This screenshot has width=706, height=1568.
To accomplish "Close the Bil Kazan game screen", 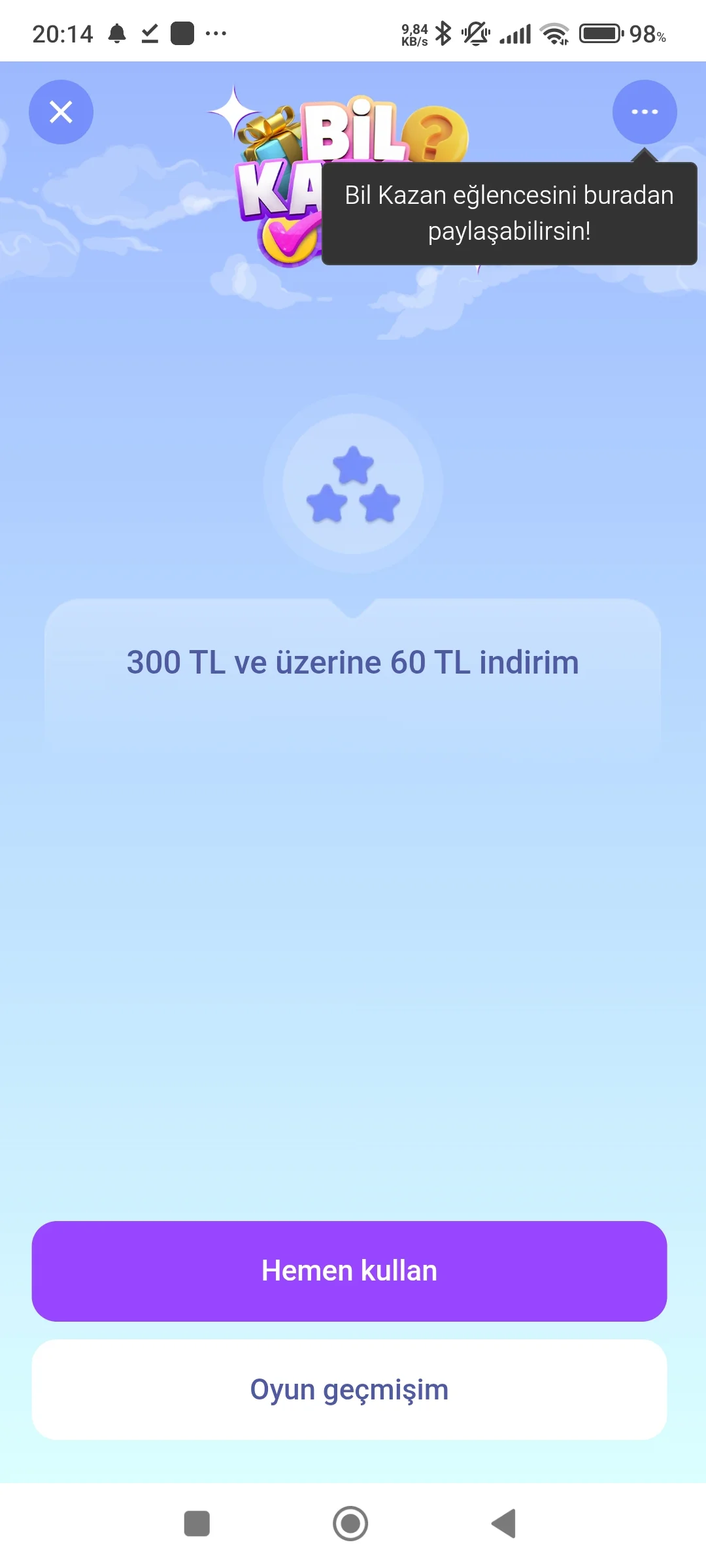I will [61, 112].
